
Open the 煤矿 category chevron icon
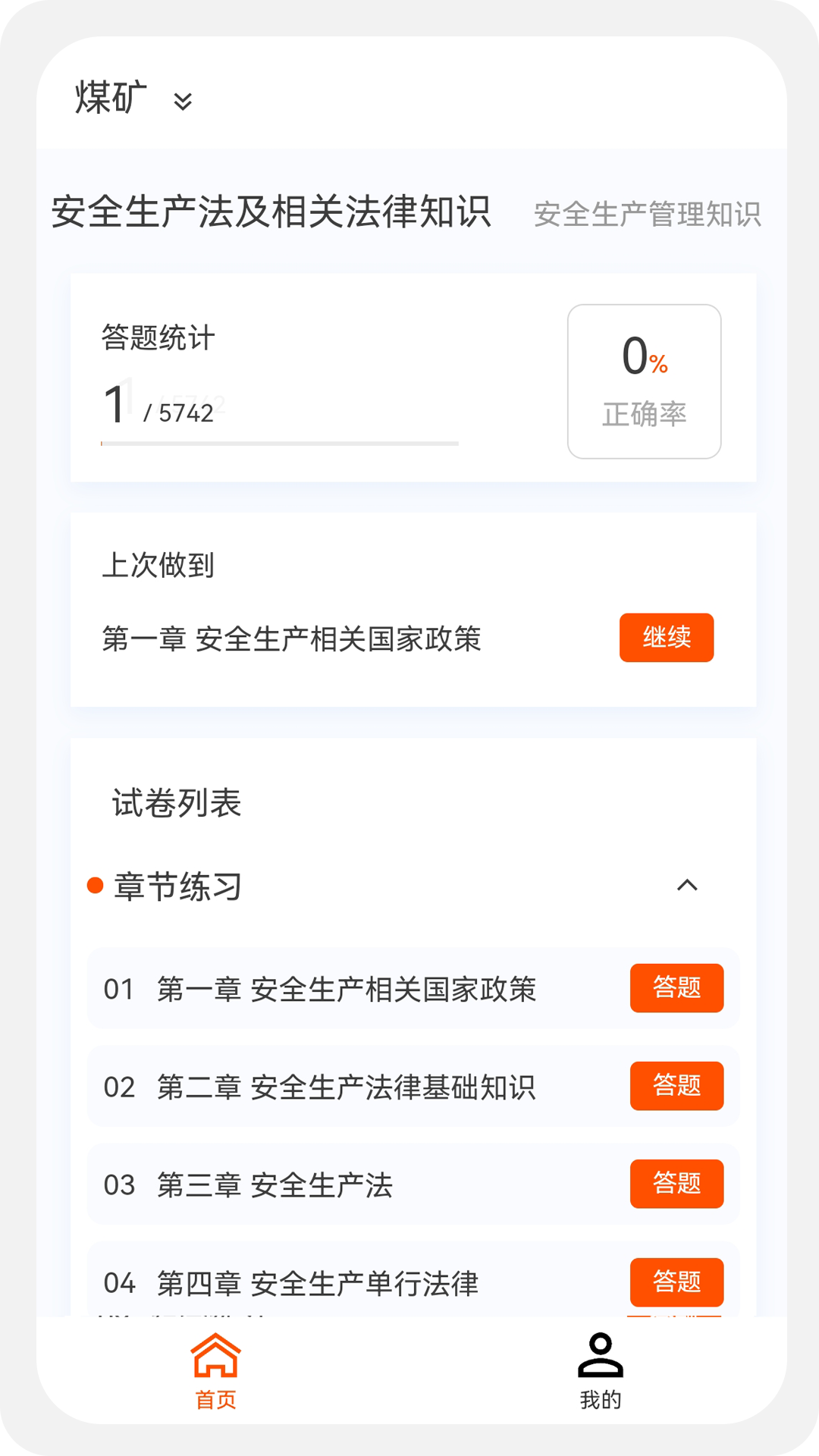click(x=182, y=101)
